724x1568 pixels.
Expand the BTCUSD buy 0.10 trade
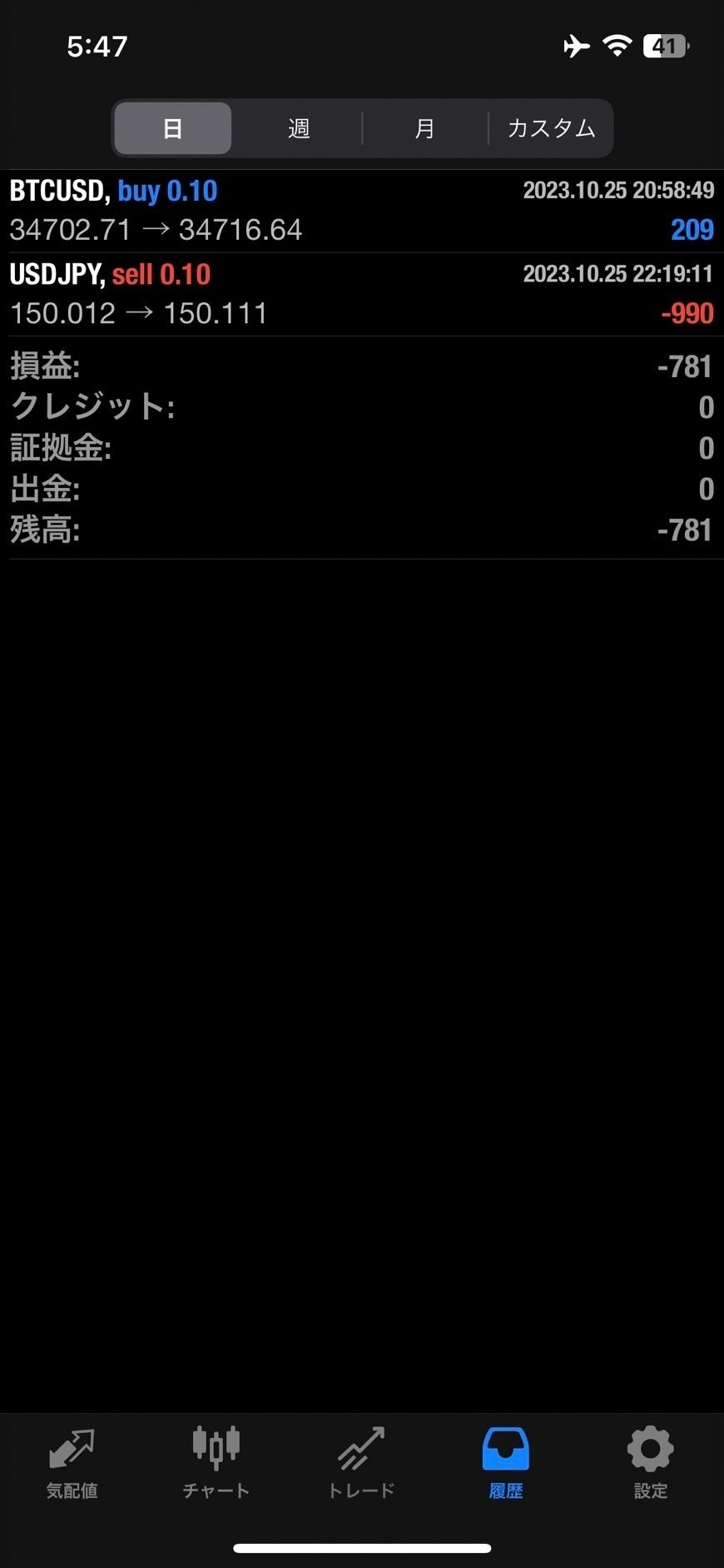362,212
